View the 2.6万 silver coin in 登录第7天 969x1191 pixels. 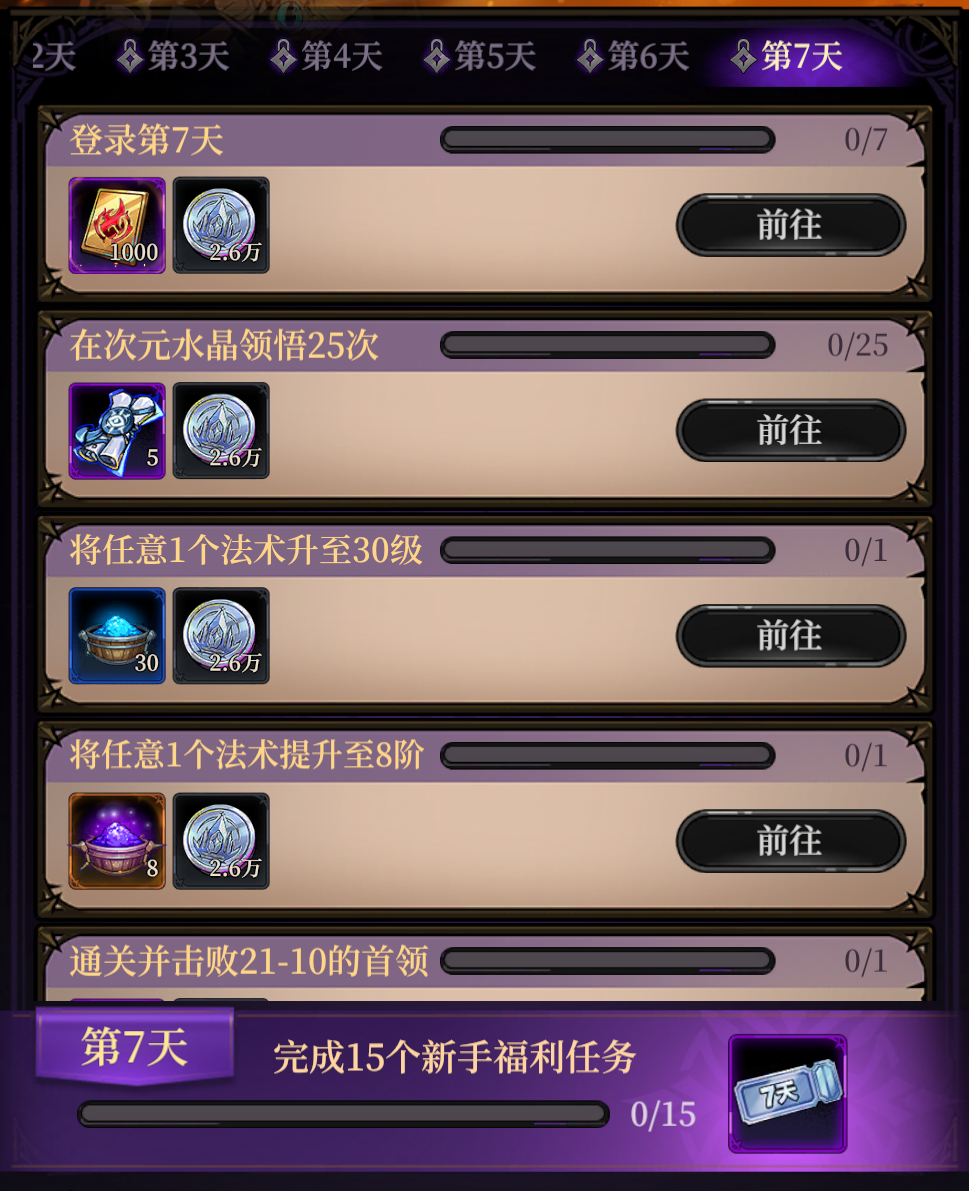coord(221,226)
